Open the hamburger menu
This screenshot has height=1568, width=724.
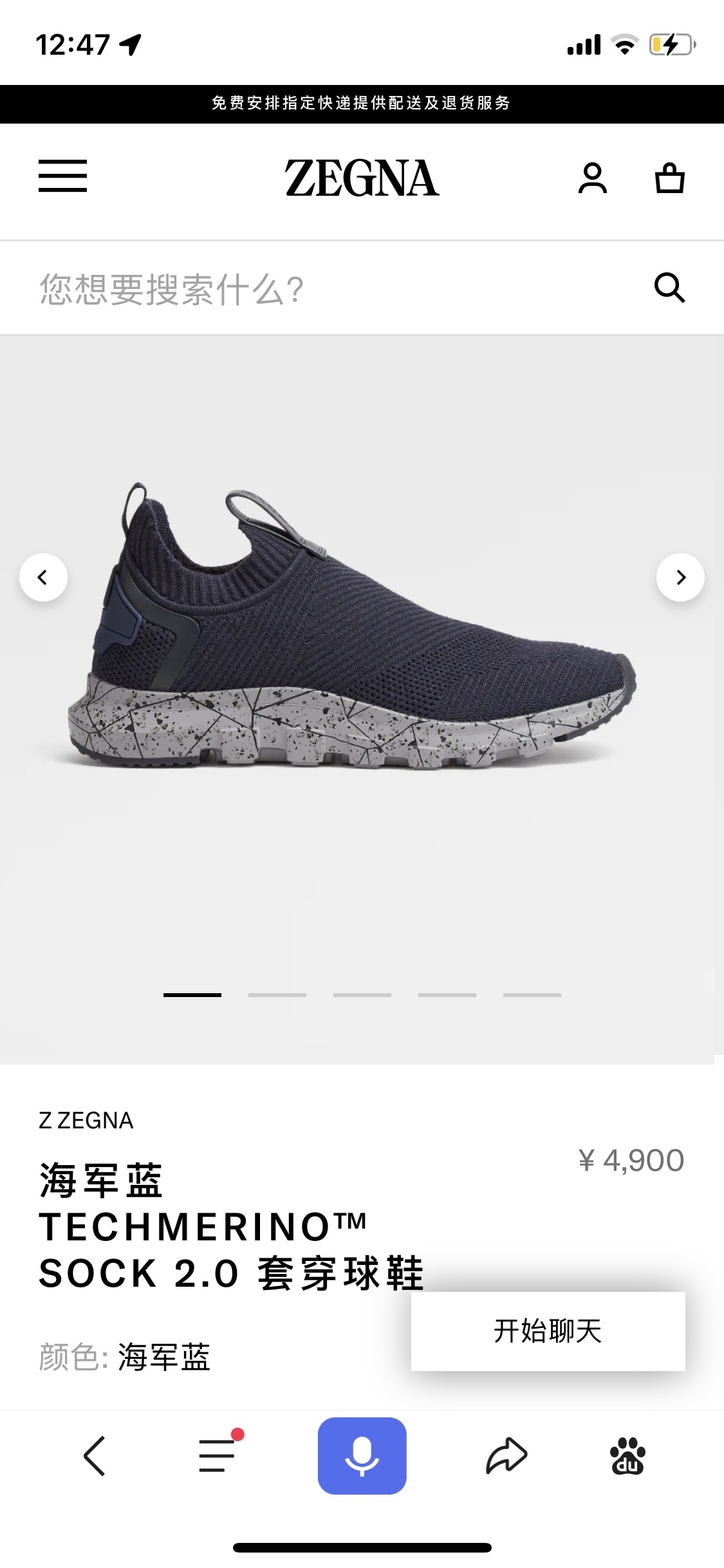(62, 176)
